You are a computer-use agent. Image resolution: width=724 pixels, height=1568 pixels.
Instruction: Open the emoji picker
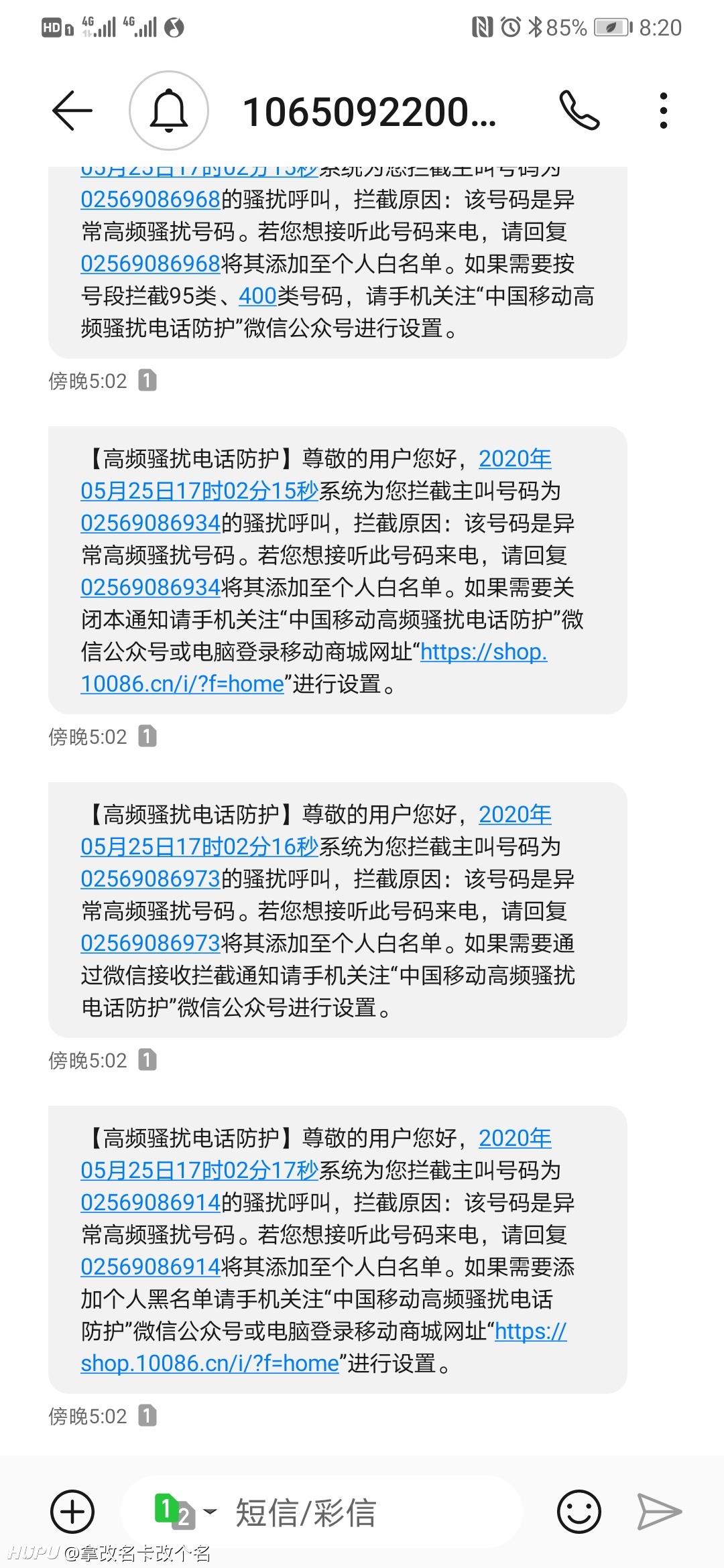579,1512
